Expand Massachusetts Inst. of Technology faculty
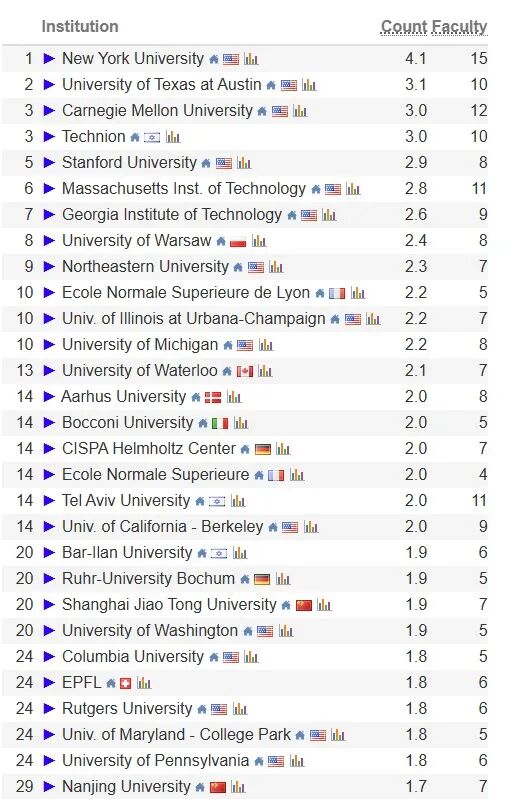Viewport: 511px width, 799px height. pos(49,189)
